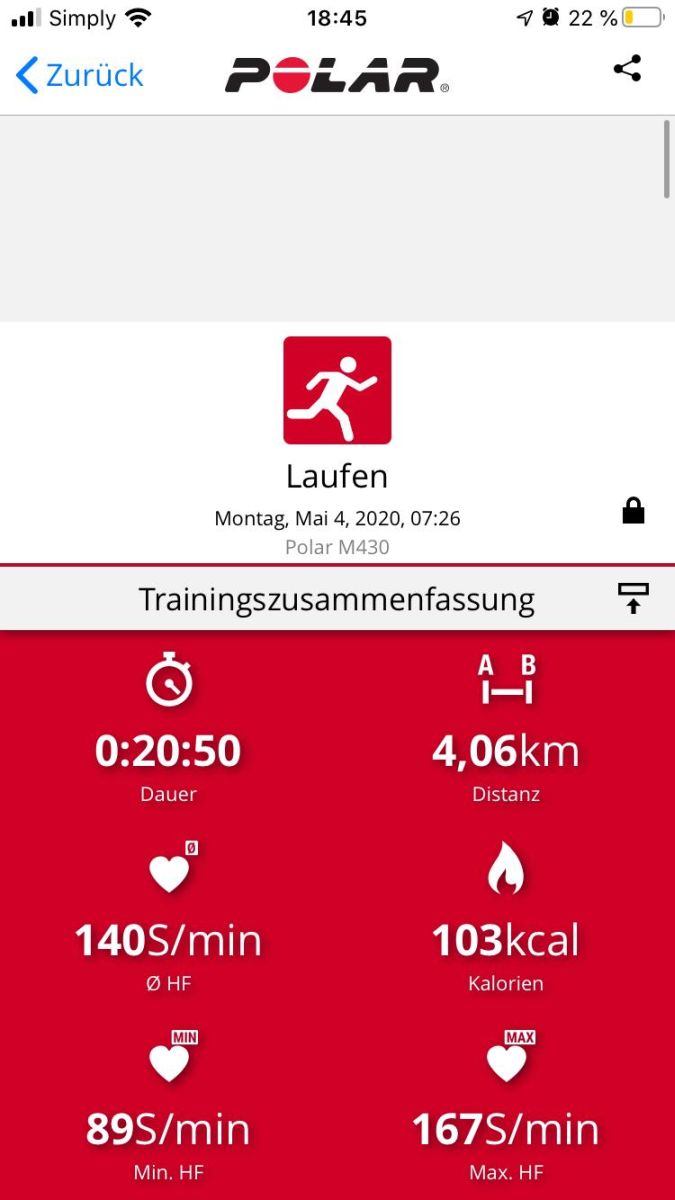Image resolution: width=675 pixels, height=1200 pixels.
Task: Share this training session
Action: tap(627, 69)
